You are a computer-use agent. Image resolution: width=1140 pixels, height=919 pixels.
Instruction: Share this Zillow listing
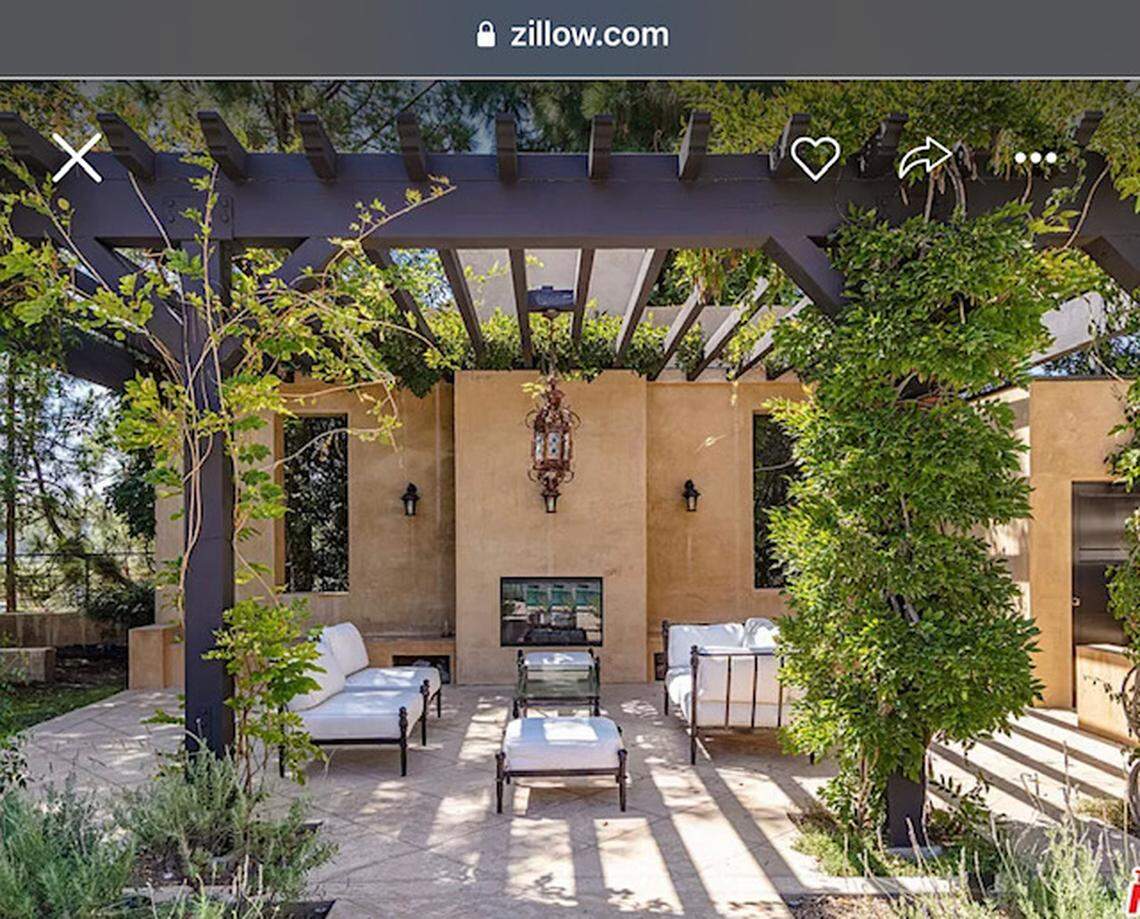[924, 157]
